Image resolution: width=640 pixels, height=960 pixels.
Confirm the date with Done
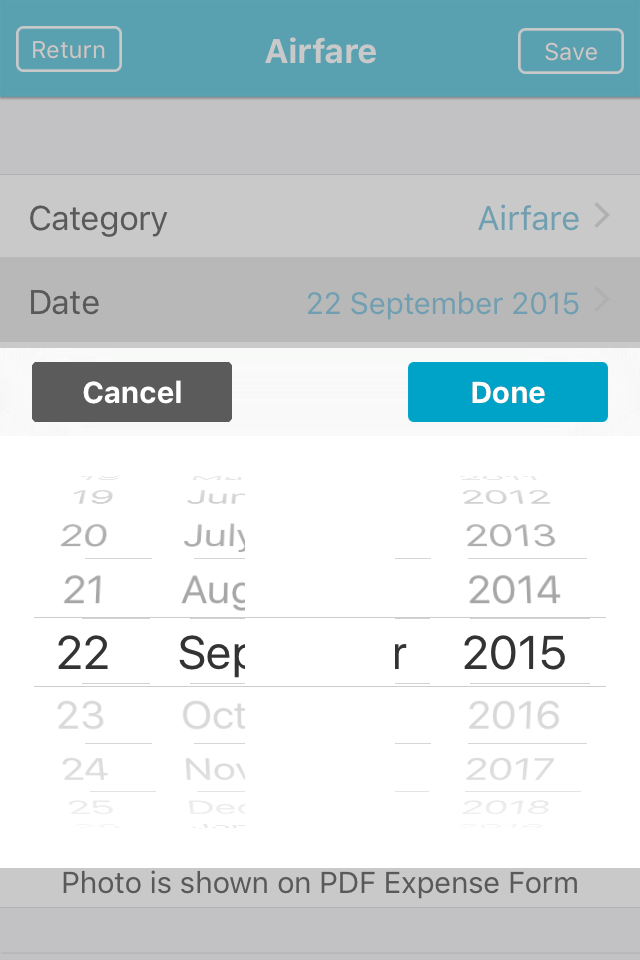(x=508, y=392)
